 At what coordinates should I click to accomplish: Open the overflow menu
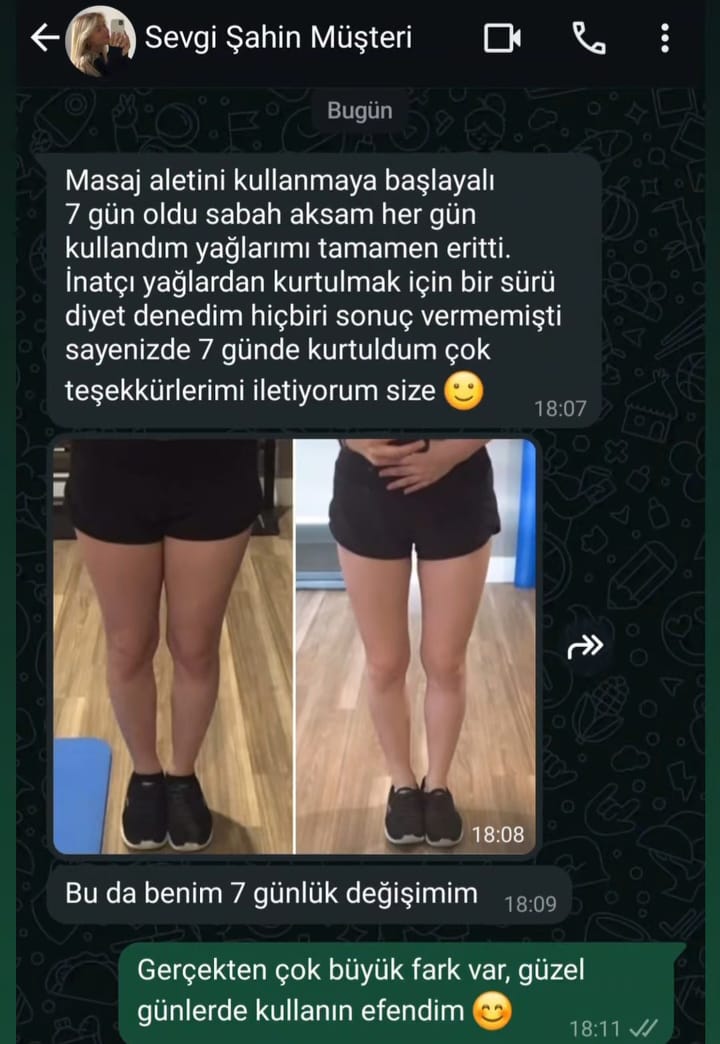[666, 39]
